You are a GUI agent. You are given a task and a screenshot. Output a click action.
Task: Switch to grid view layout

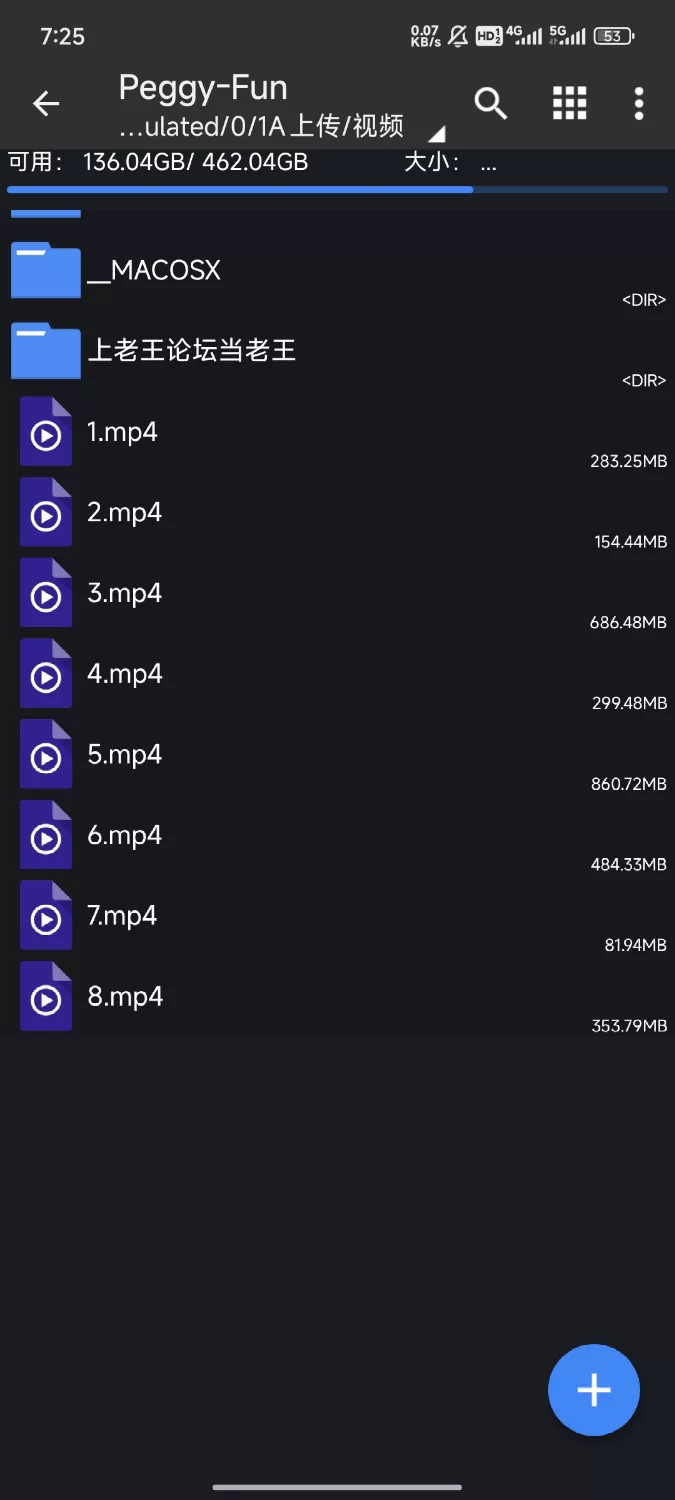pos(569,103)
